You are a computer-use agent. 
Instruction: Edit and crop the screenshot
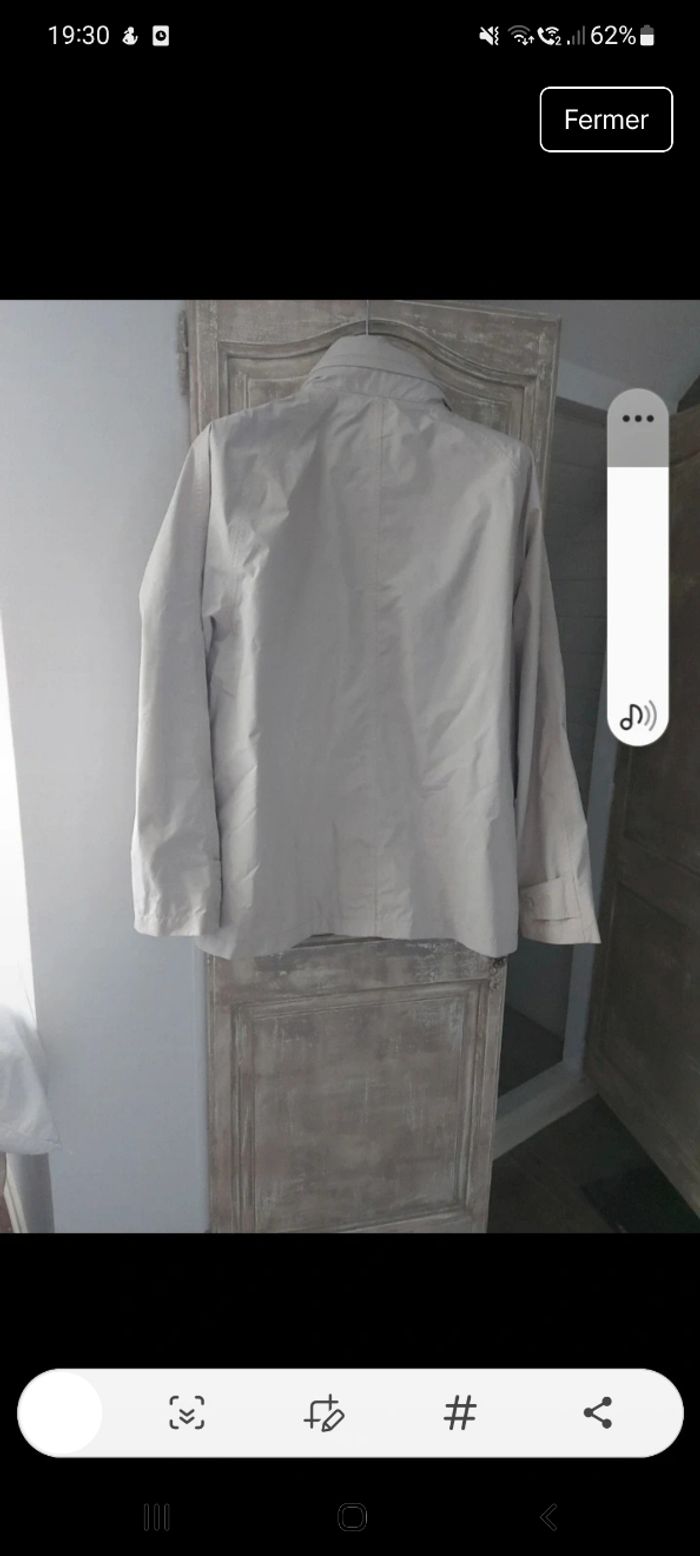point(324,1413)
